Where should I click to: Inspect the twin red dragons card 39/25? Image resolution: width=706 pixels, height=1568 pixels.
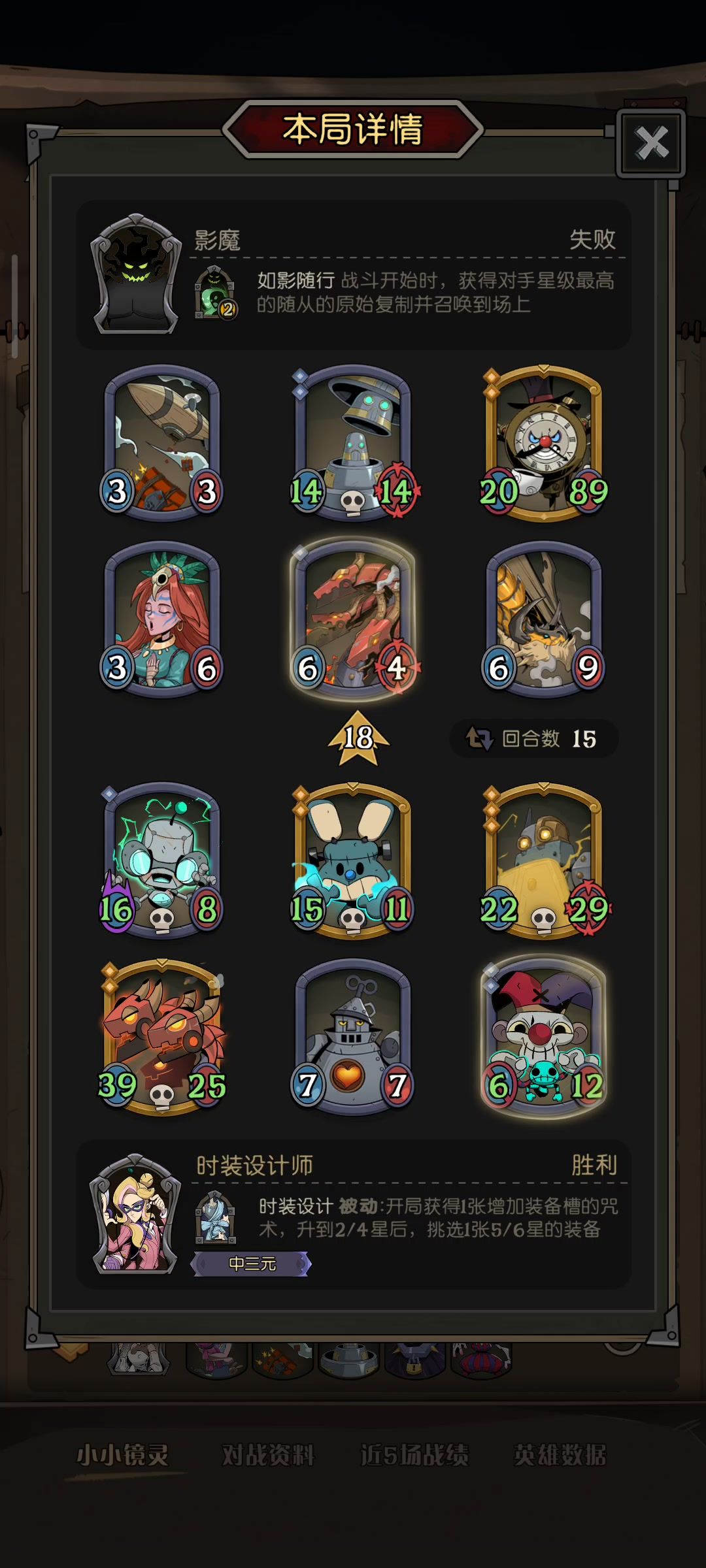pos(162,1037)
